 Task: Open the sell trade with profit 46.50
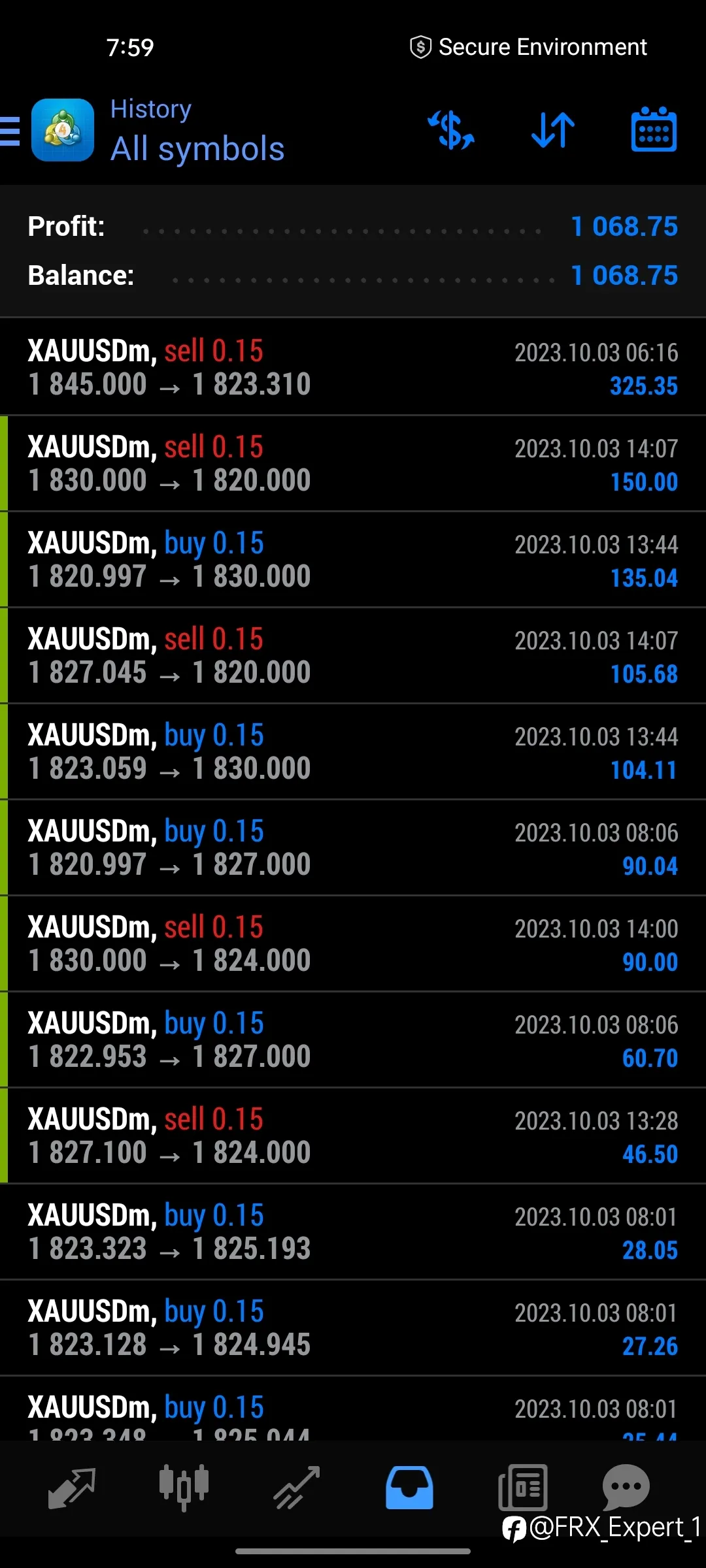pos(353,1136)
